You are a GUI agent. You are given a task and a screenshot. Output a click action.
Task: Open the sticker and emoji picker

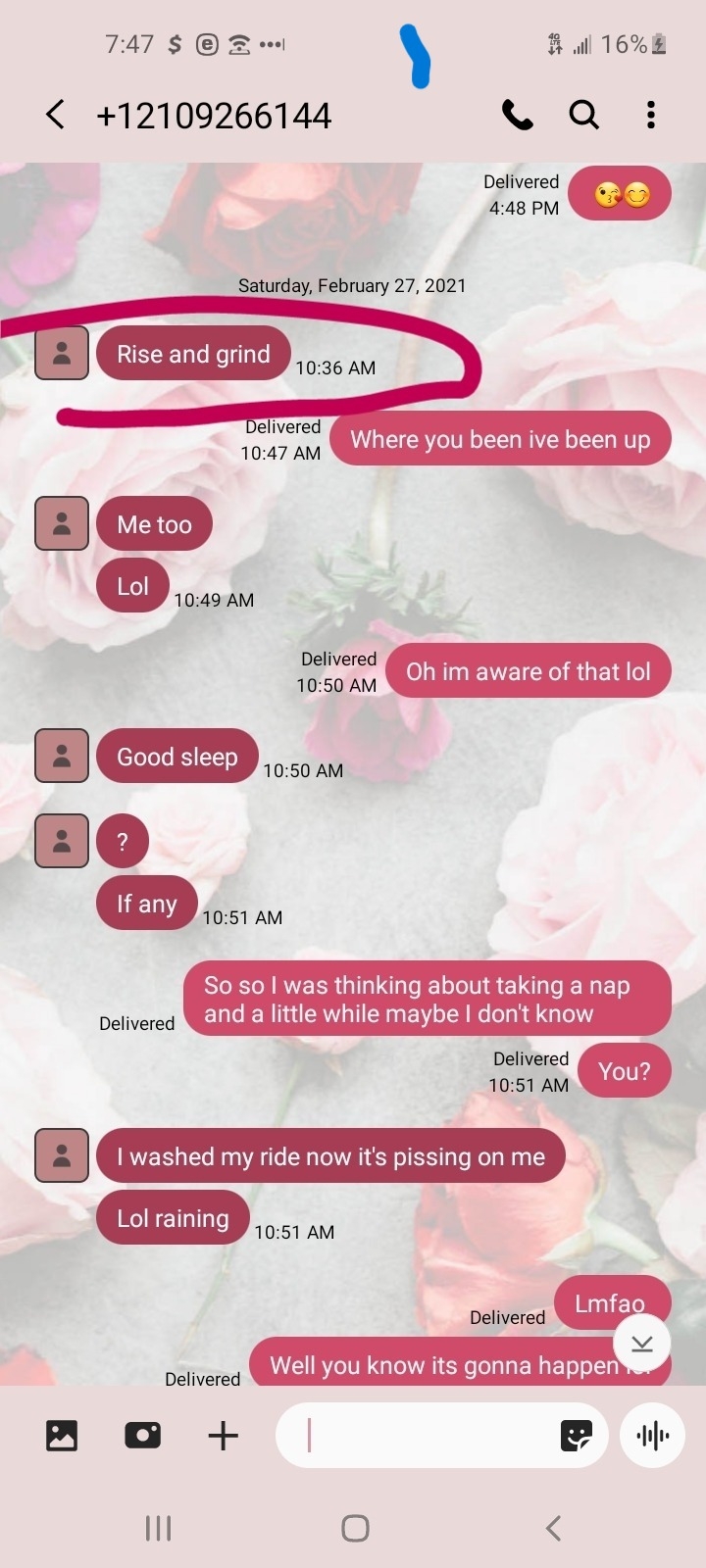577,1436
